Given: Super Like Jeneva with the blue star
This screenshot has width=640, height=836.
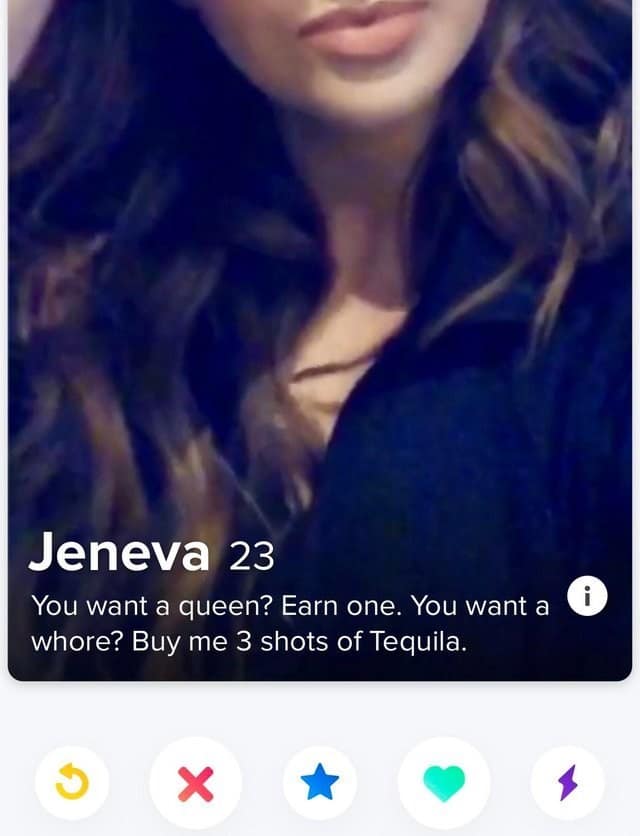Looking at the screenshot, I should tap(320, 783).
